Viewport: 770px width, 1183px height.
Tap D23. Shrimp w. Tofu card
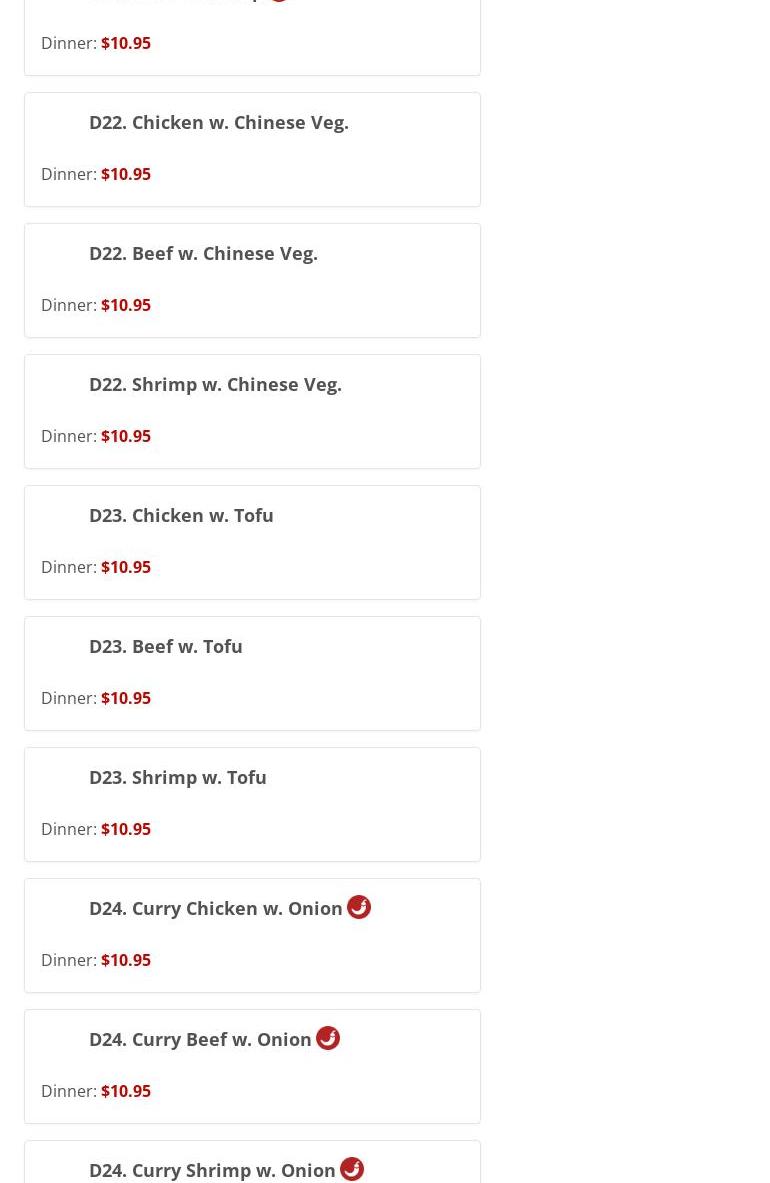[x=178, y=778]
